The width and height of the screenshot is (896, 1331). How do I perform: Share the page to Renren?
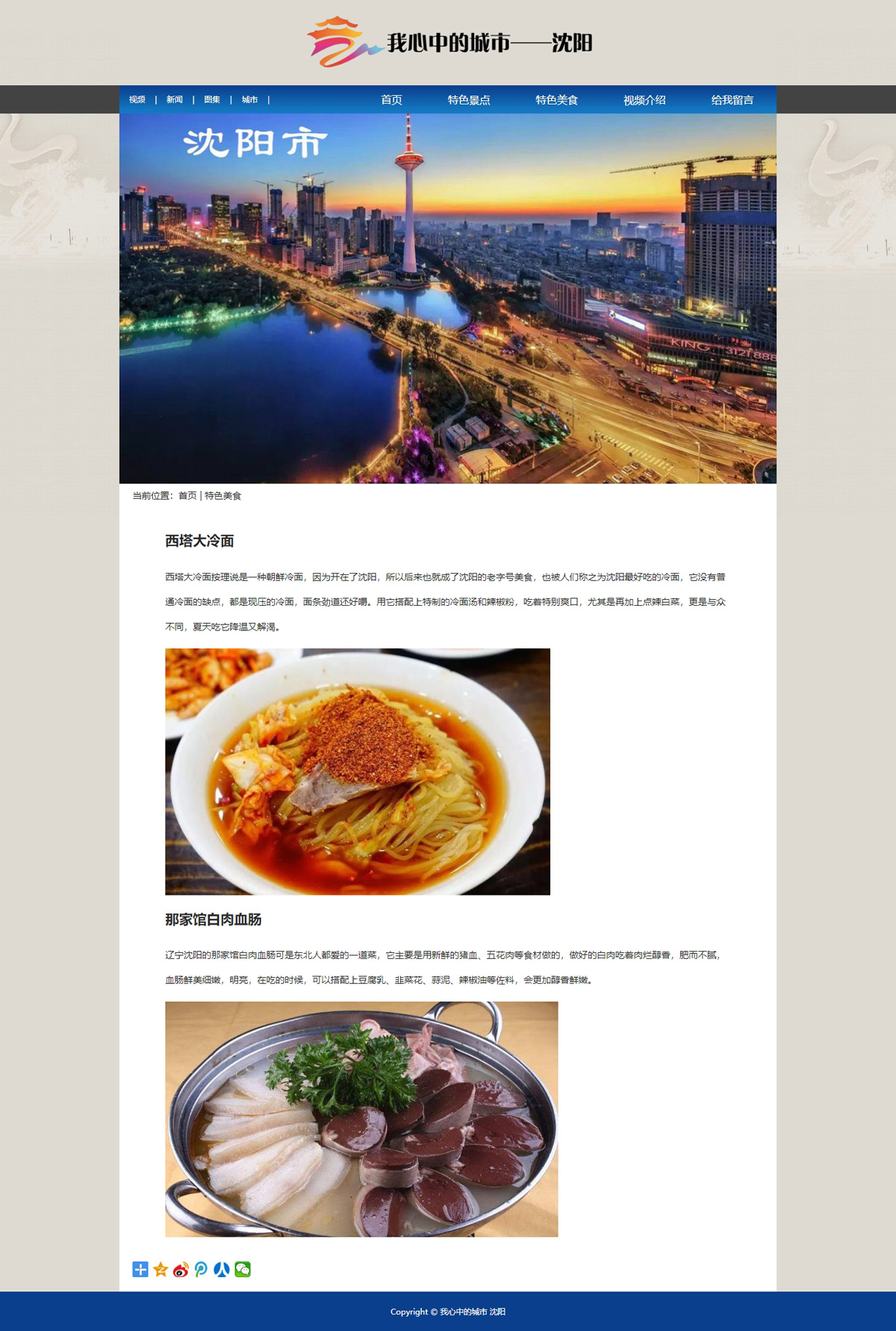click(x=222, y=1270)
